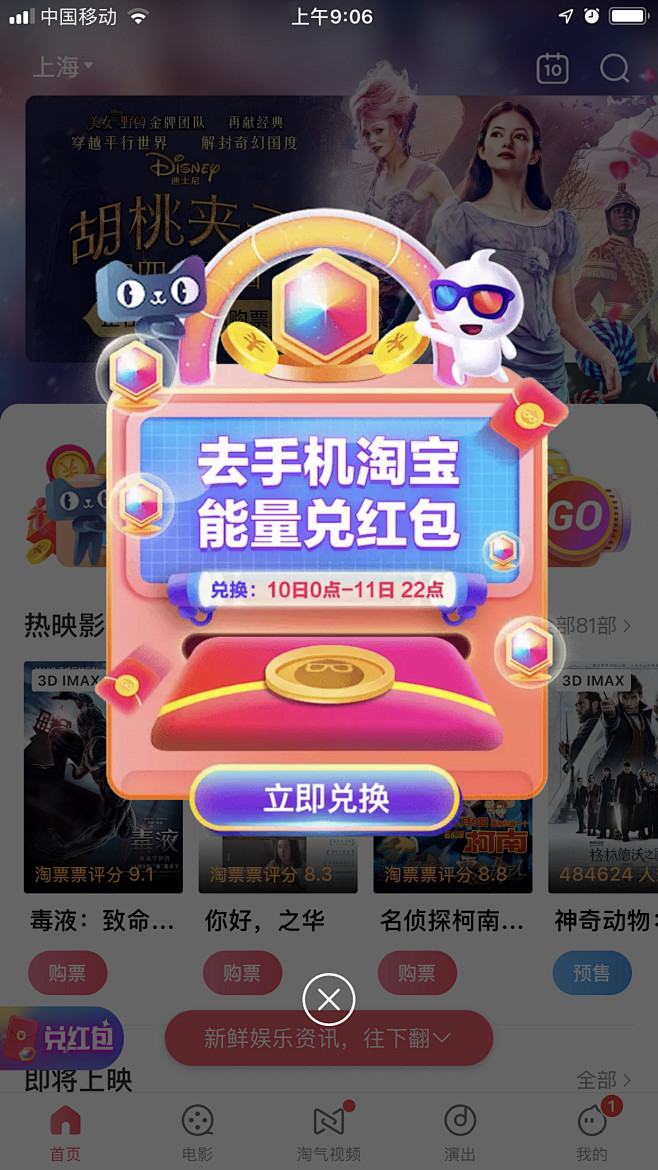Open the 兑红包 floating badge
658x1170 pixels.
(61, 1039)
